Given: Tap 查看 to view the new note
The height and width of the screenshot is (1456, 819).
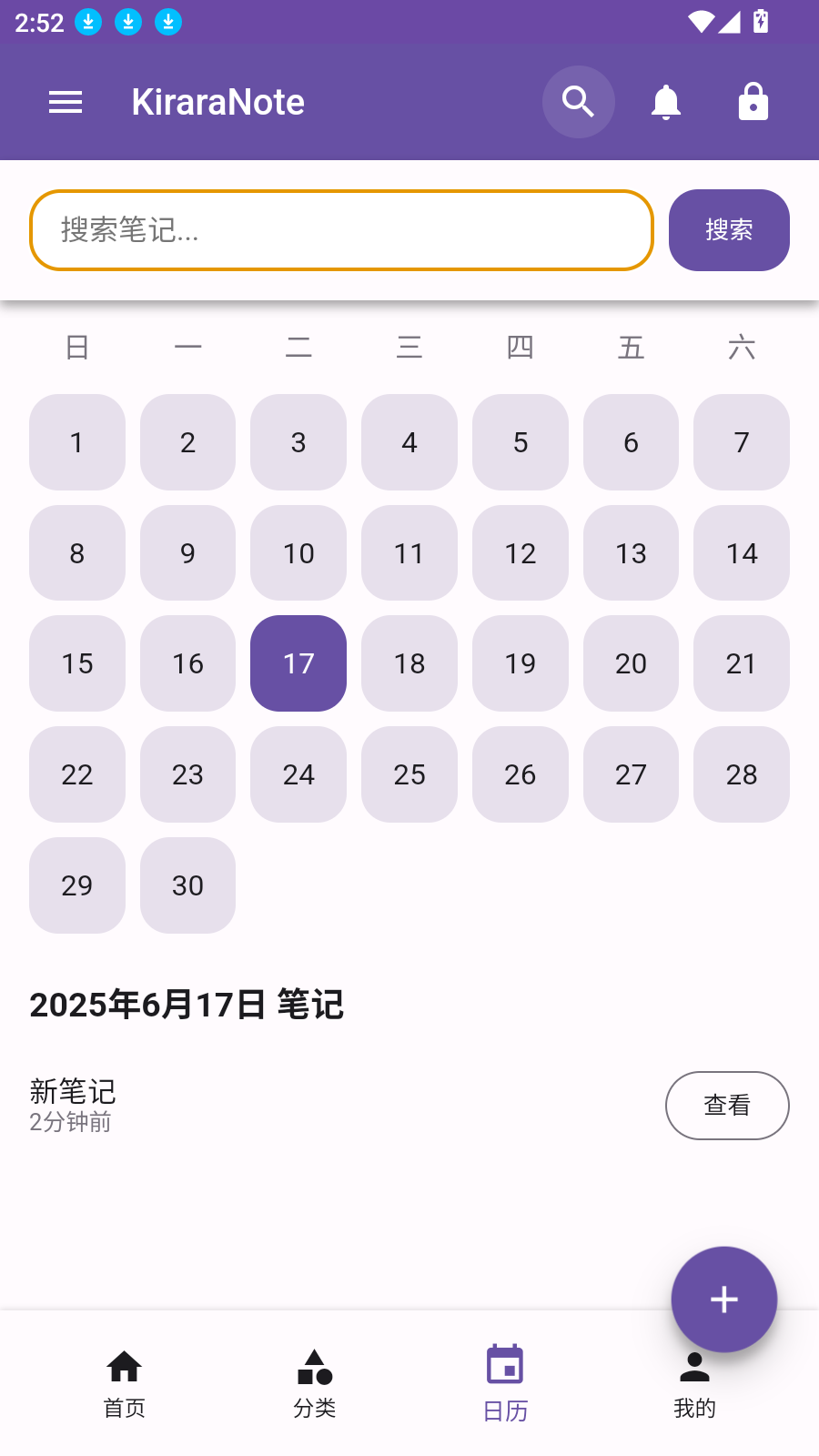Looking at the screenshot, I should (727, 1106).
